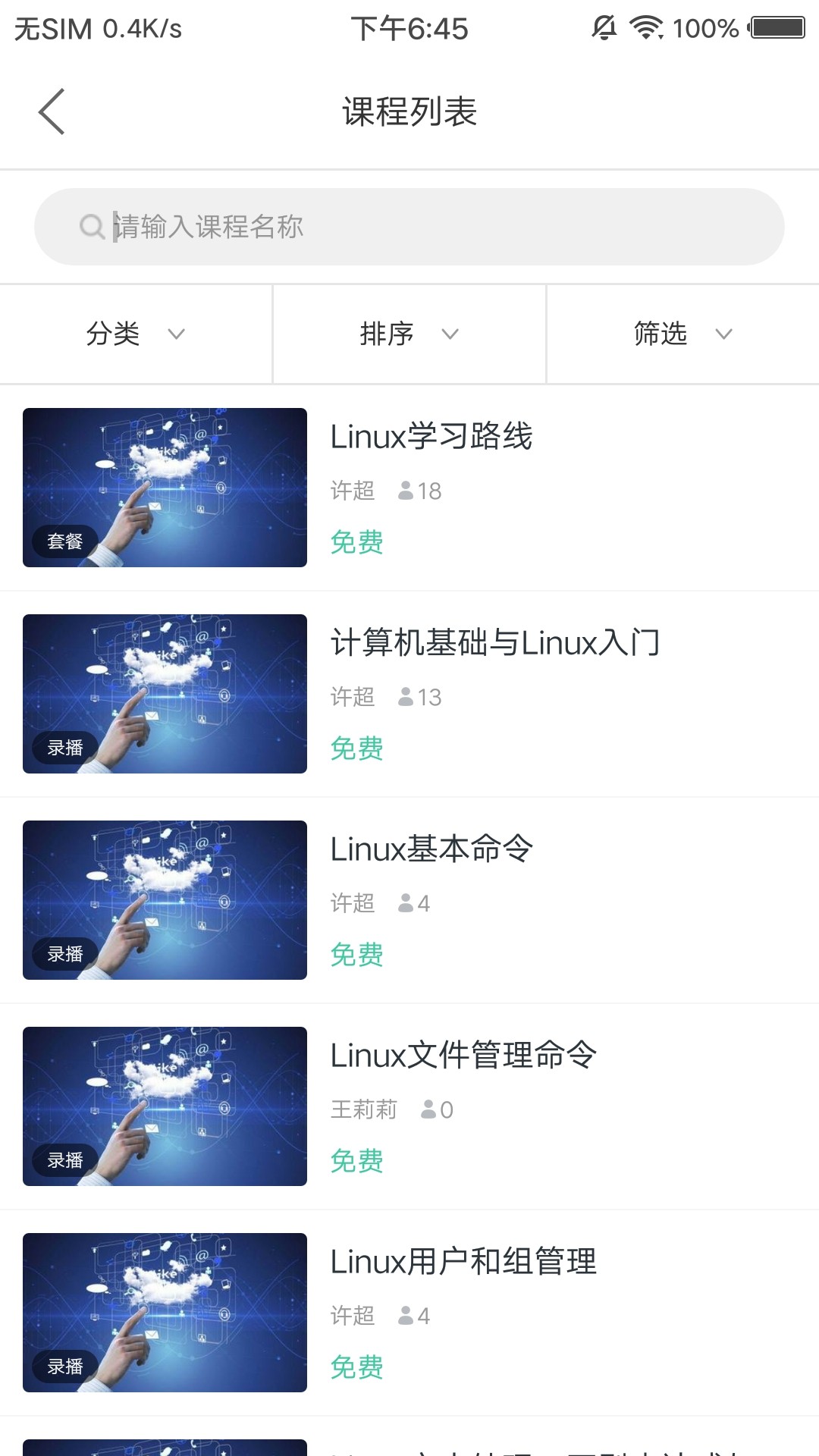Click the 录播 badge on 计算机基础与Linux入门 cover

(64, 747)
